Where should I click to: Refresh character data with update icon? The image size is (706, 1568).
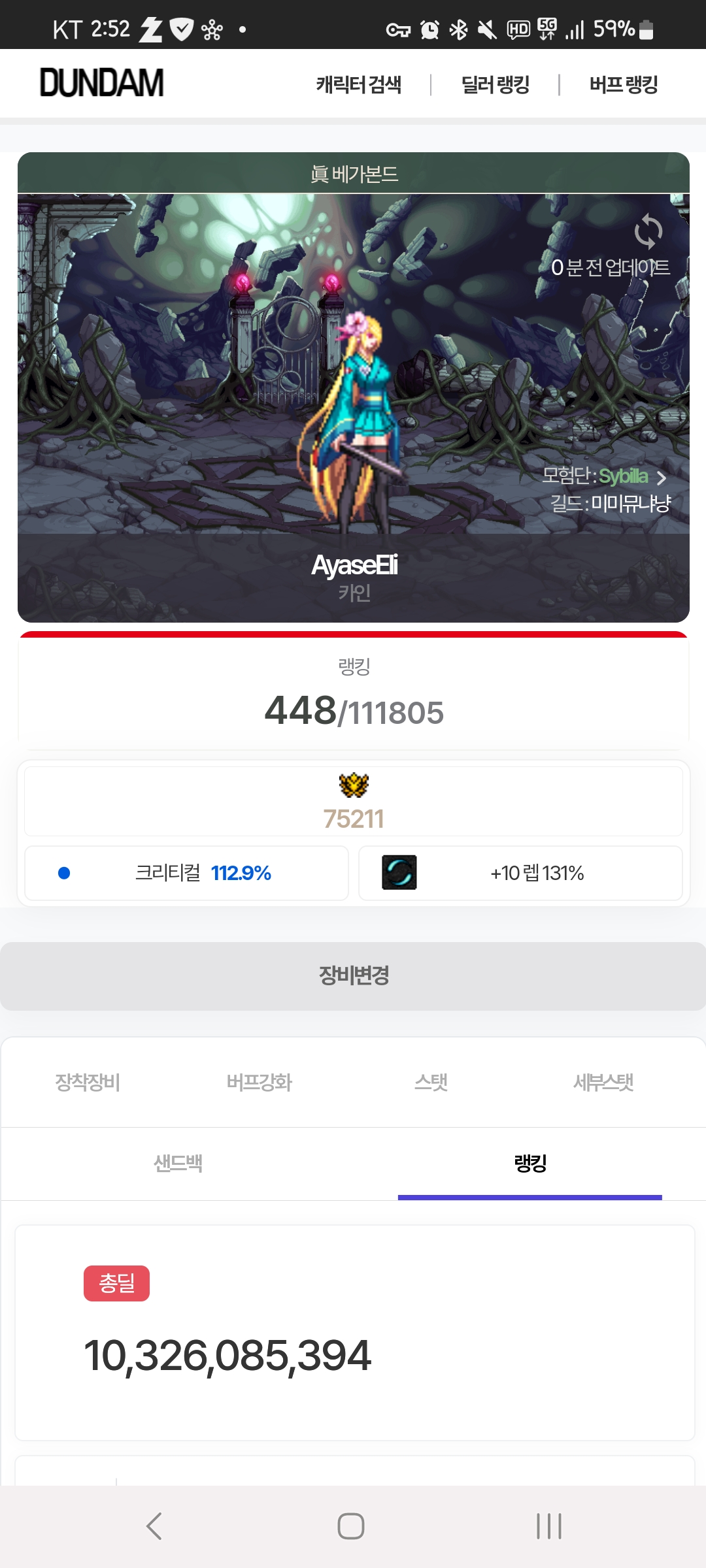[648, 231]
